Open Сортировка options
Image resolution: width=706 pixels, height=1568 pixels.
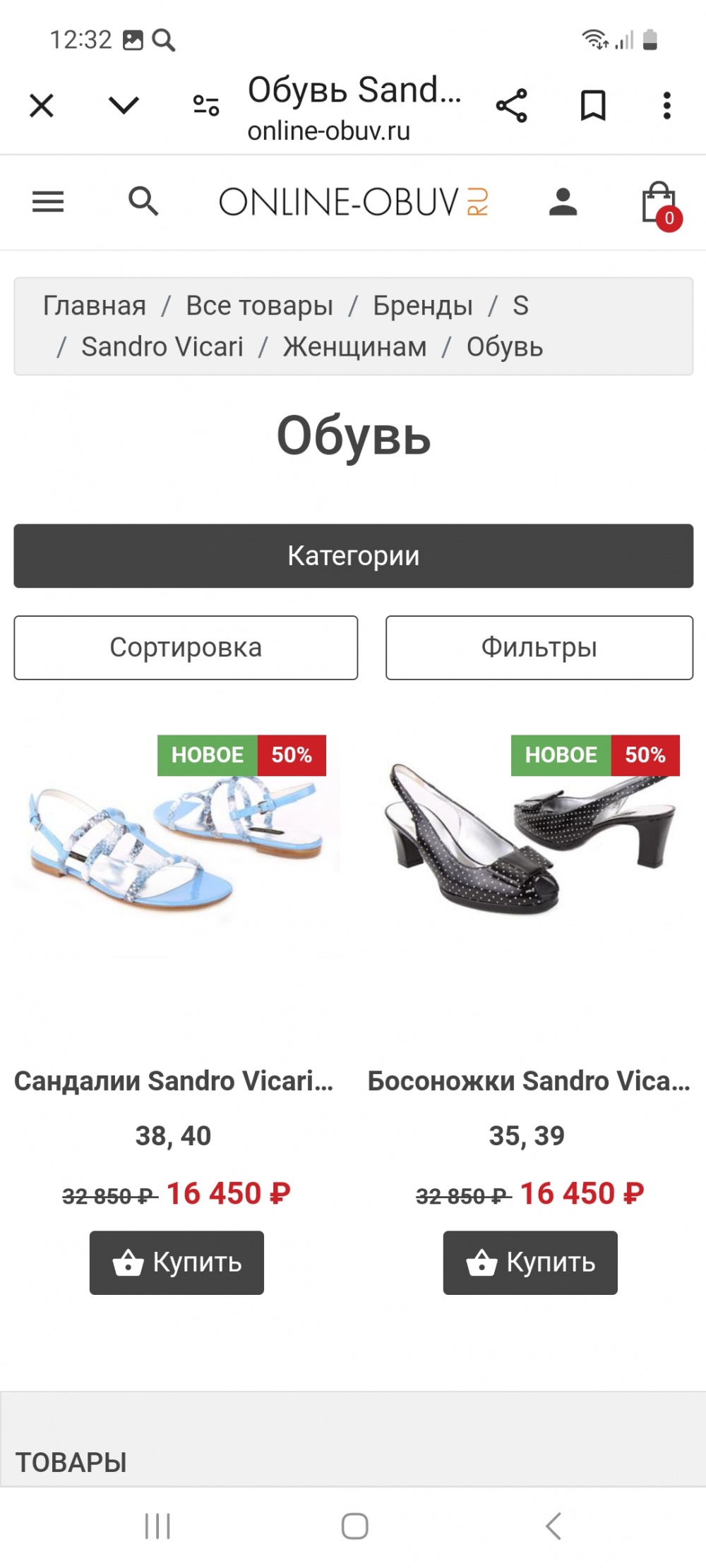point(186,648)
